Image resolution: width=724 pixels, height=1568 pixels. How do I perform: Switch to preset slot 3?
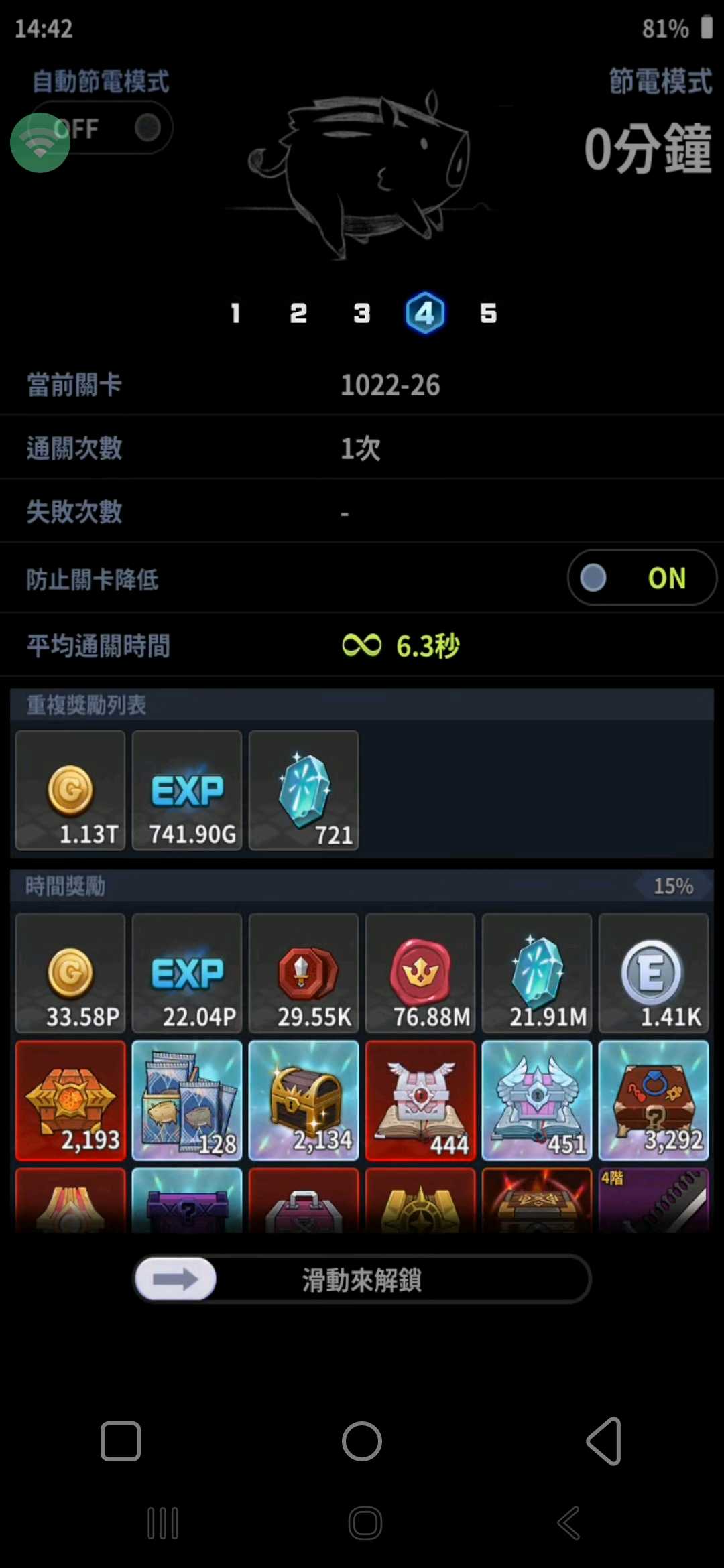click(x=362, y=313)
